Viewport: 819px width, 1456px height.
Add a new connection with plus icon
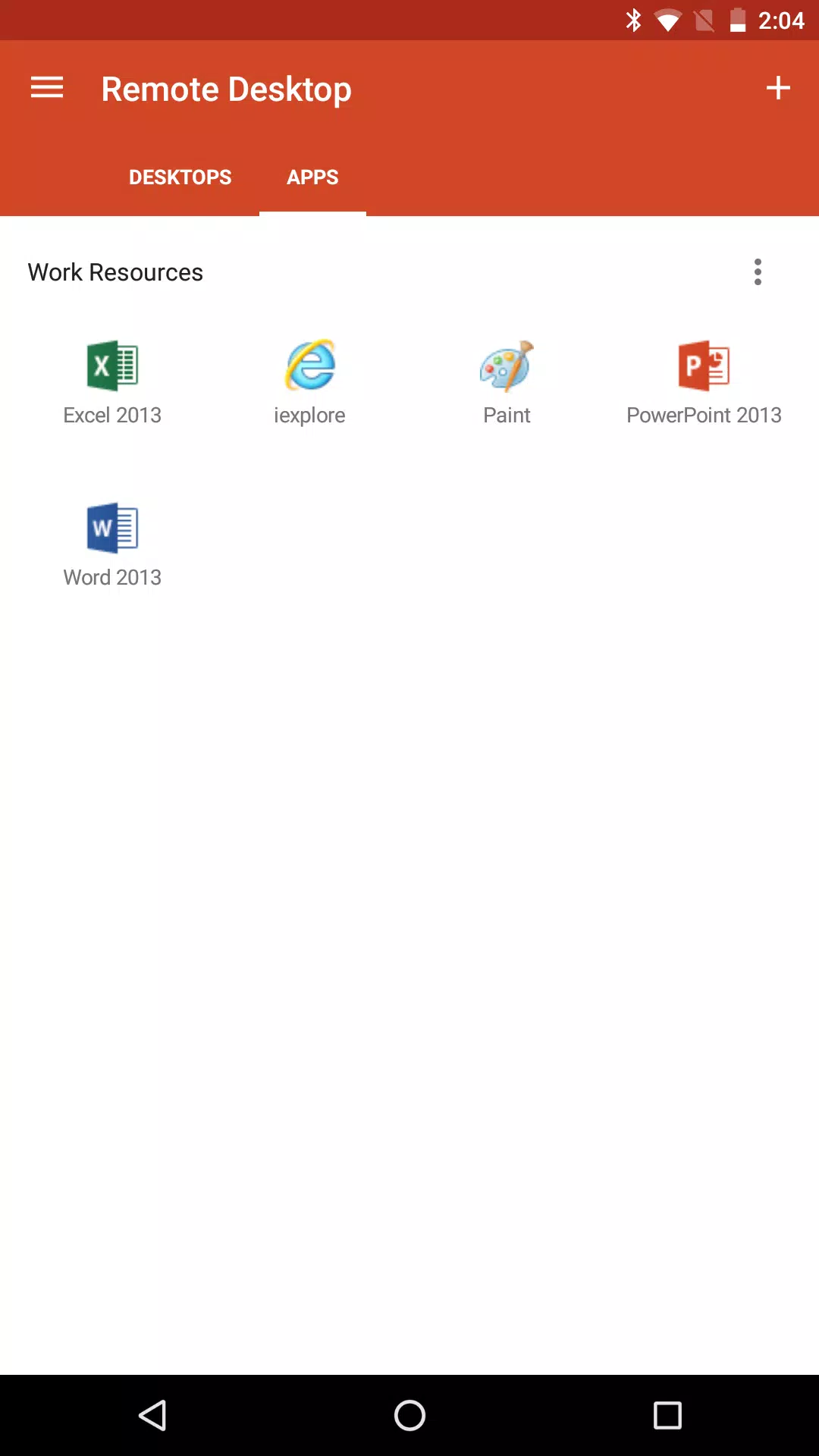778,88
